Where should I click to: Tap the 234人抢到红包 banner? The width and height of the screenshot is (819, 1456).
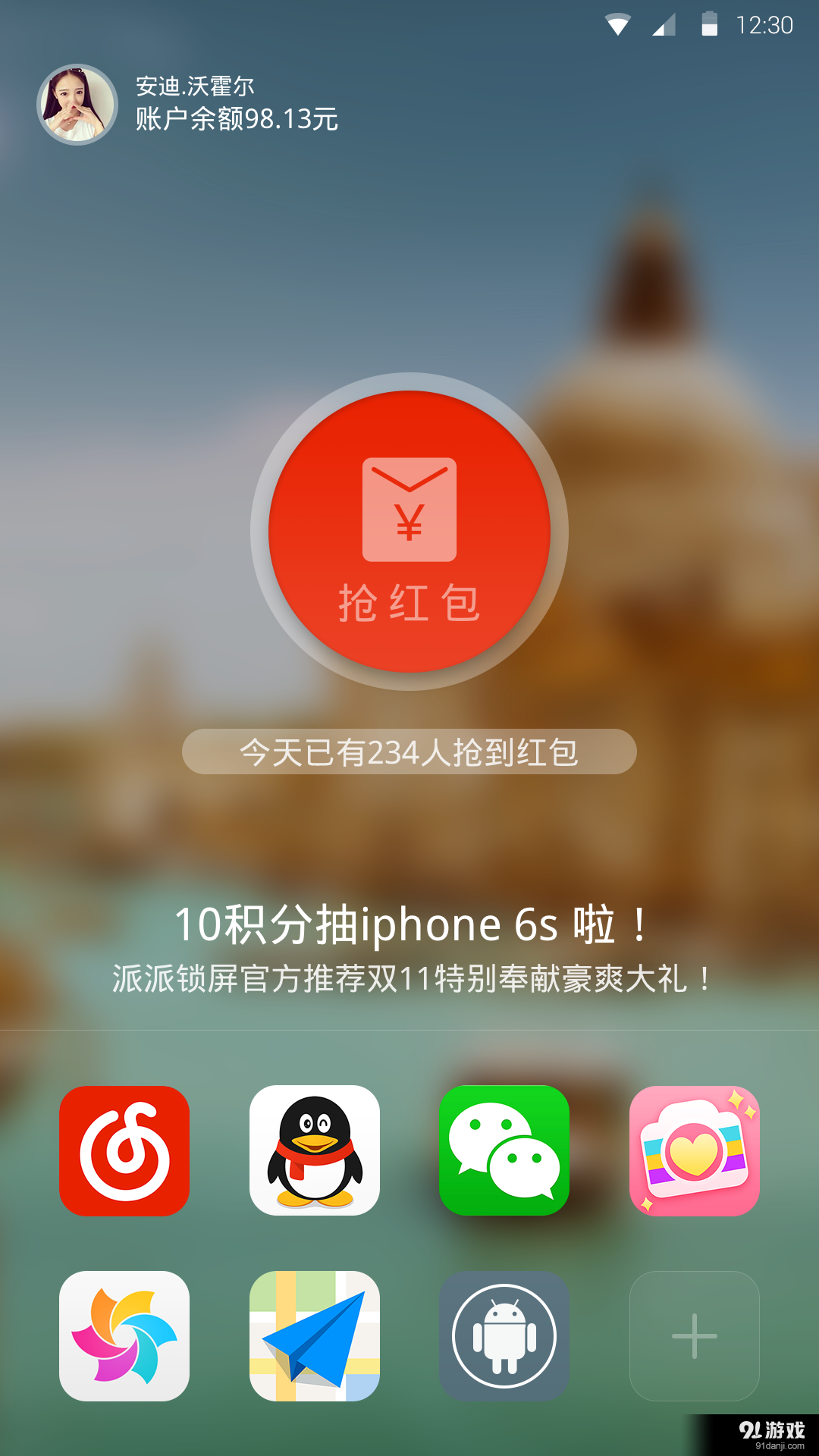coord(409,752)
